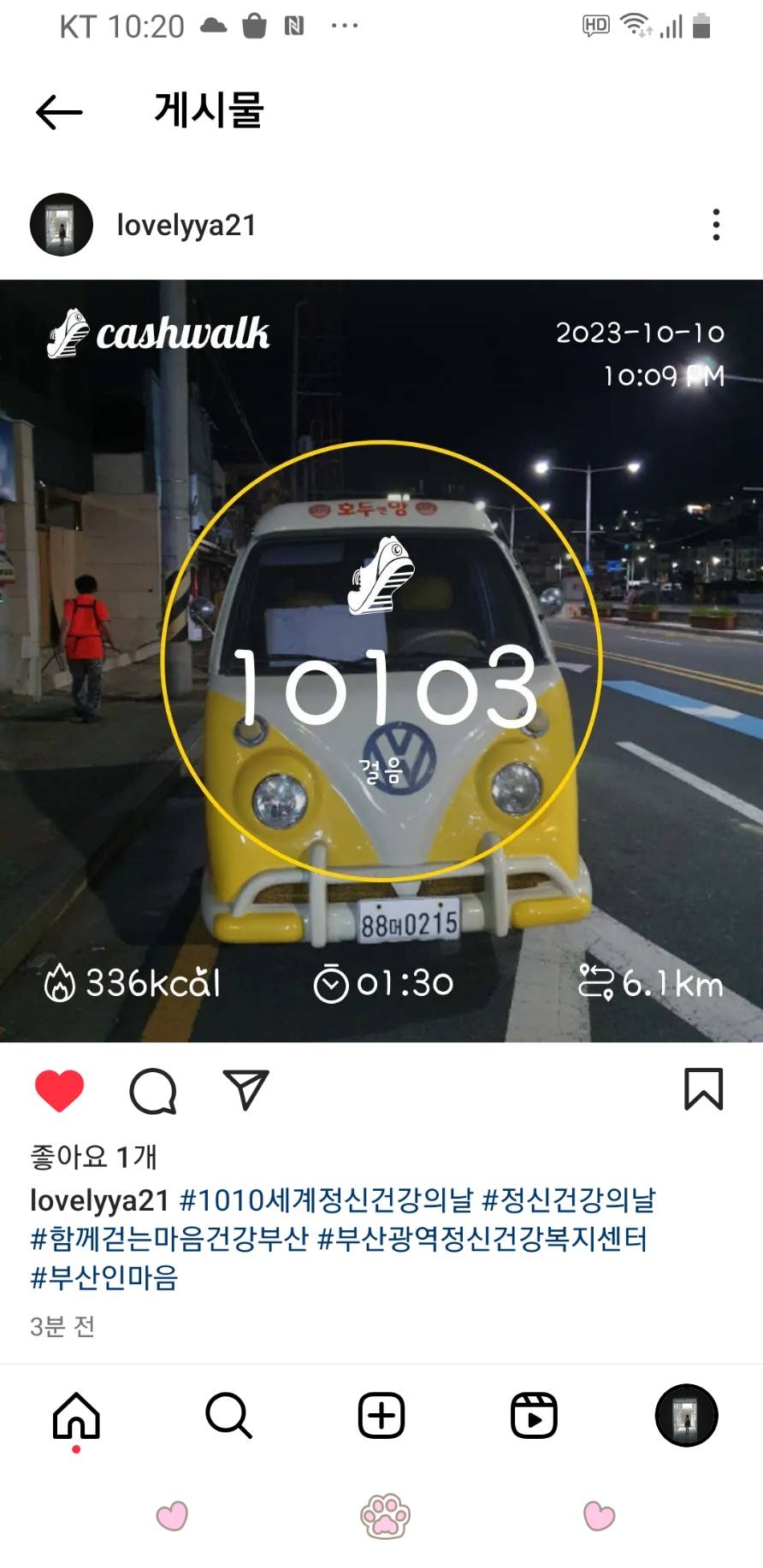The width and height of the screenshot is (763, 1568).
Task: Bookmark this post
Action: pos(703,1089)
